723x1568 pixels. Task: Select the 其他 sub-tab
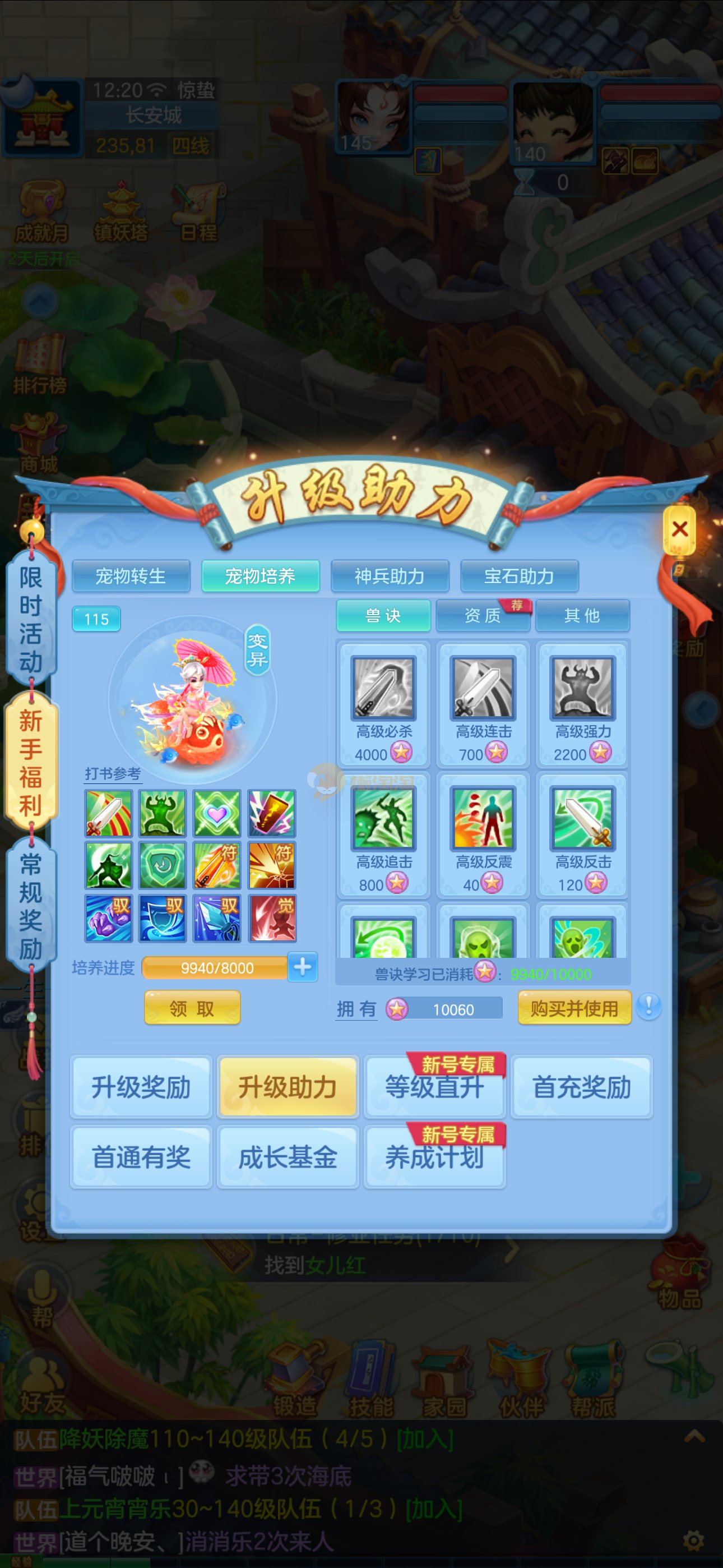coord(582,615)
